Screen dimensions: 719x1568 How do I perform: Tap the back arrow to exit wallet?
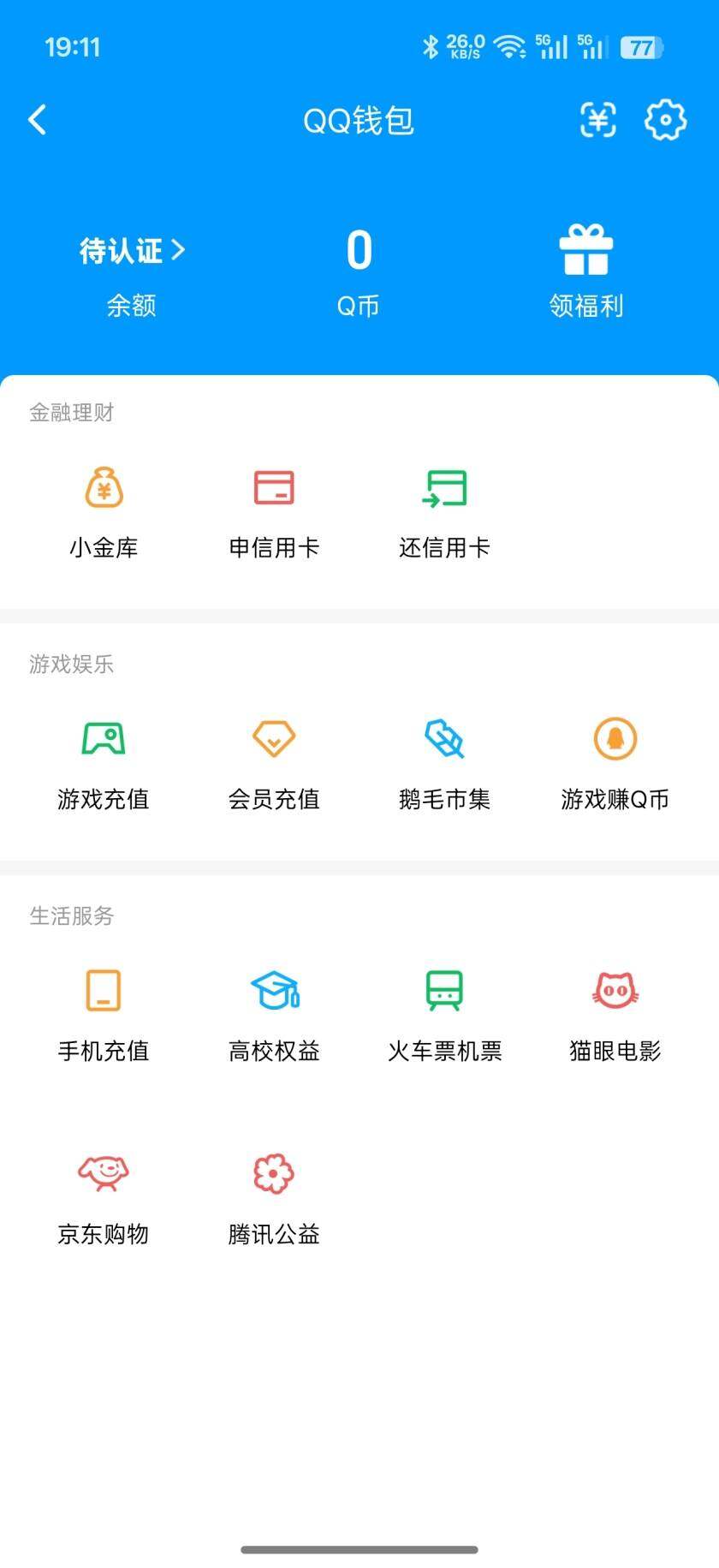(x=37, y=120)
